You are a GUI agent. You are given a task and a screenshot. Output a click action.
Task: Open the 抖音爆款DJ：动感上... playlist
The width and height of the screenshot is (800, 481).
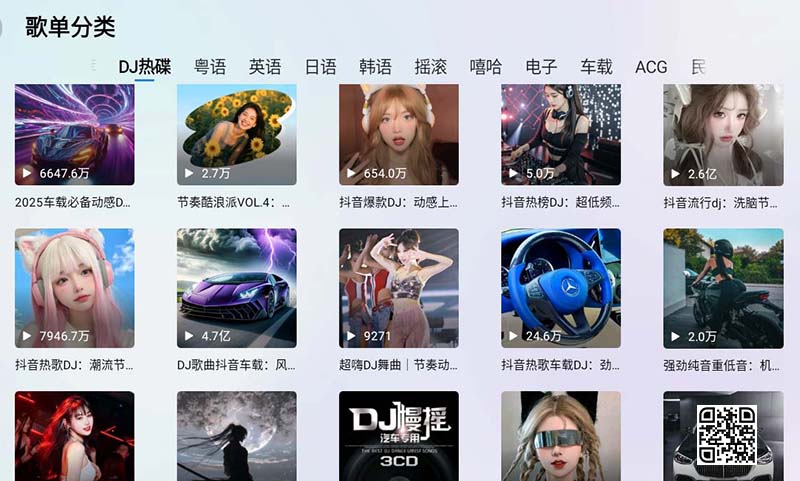pyautogui.click(x=398, y=136)
